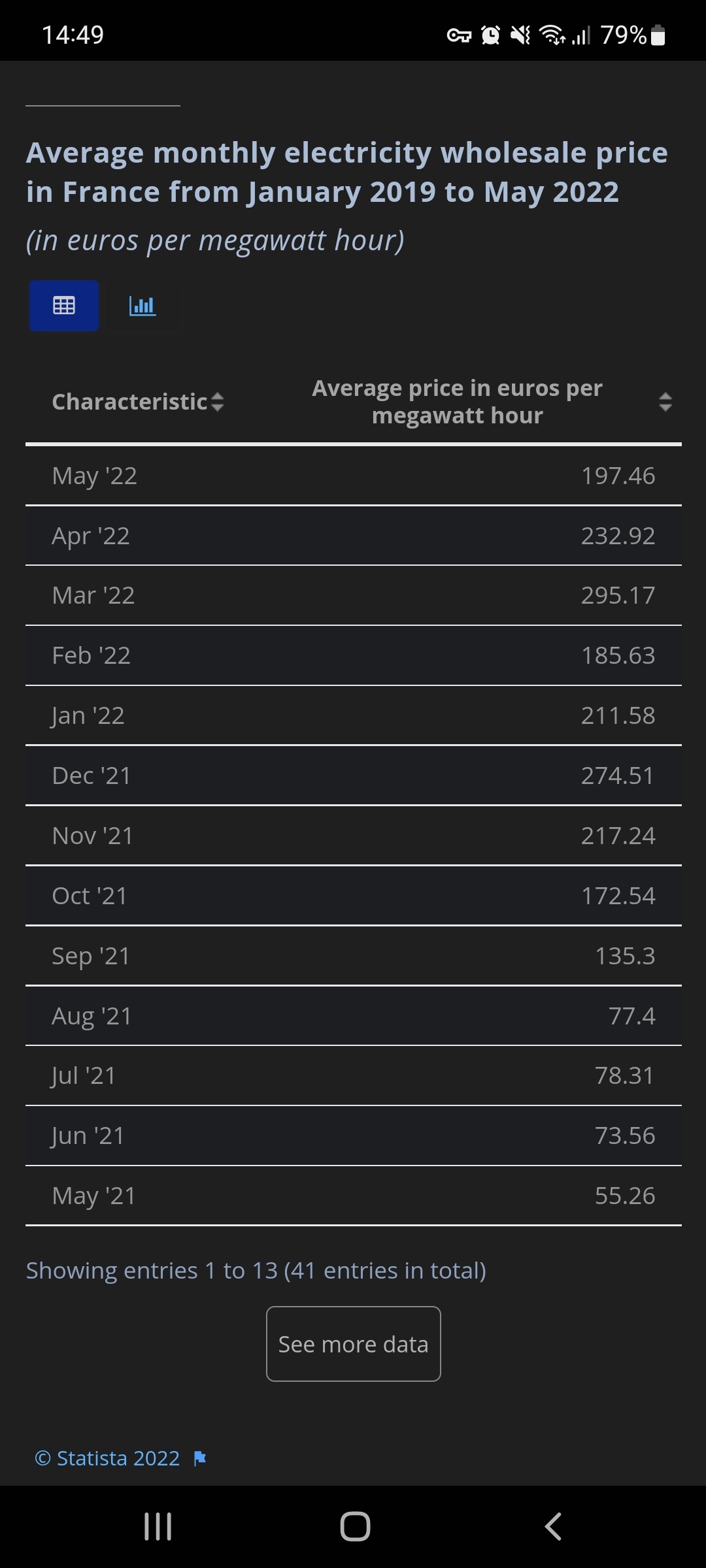Switch to the bar chart view
This screenshot has width=706, height=1568.
coord(143,306)
